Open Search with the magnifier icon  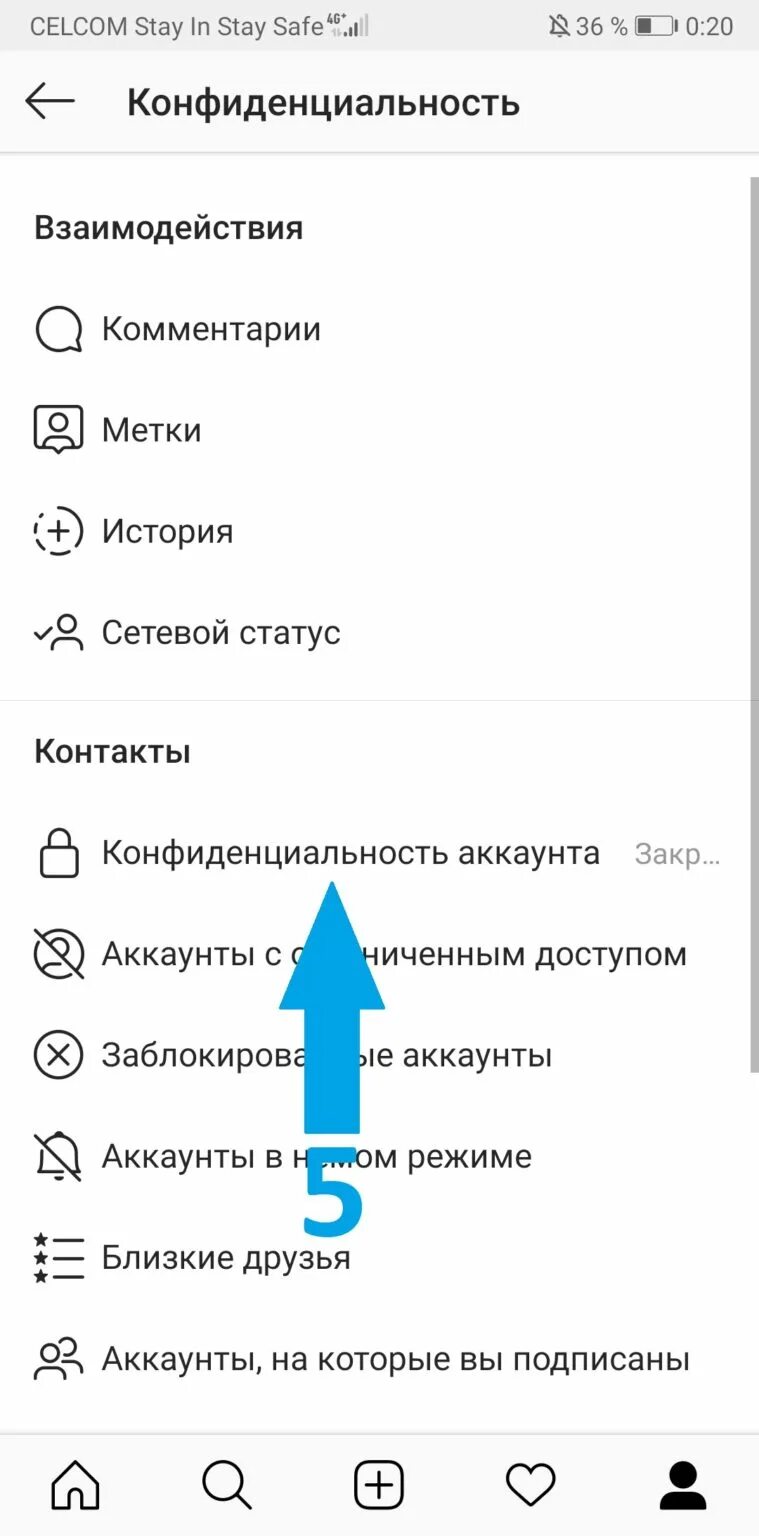[x=227, y=1486]
